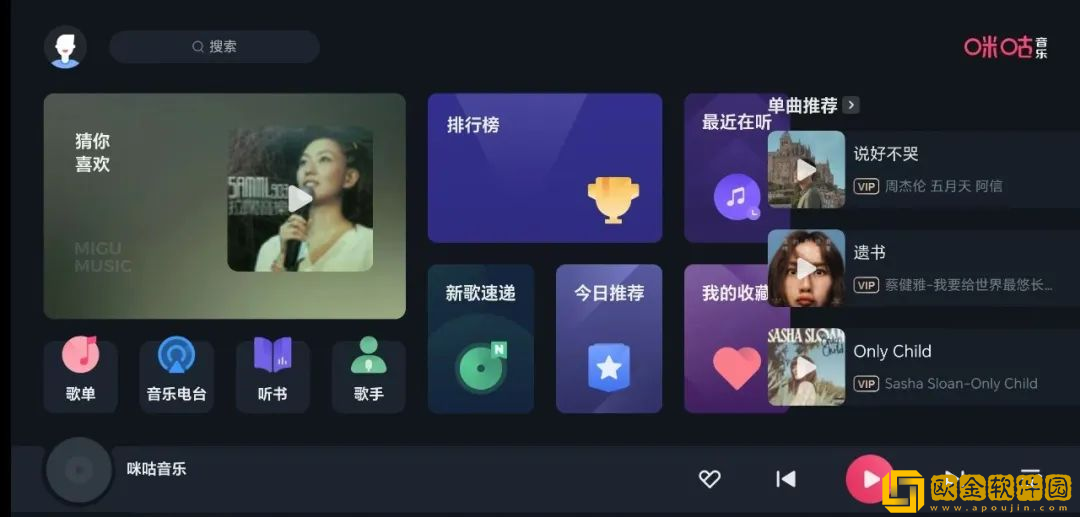The width and height of the screenshot is (1080, 517).
Task: Expand 单曲推荐 with the chevron
Action: point(851,105)
